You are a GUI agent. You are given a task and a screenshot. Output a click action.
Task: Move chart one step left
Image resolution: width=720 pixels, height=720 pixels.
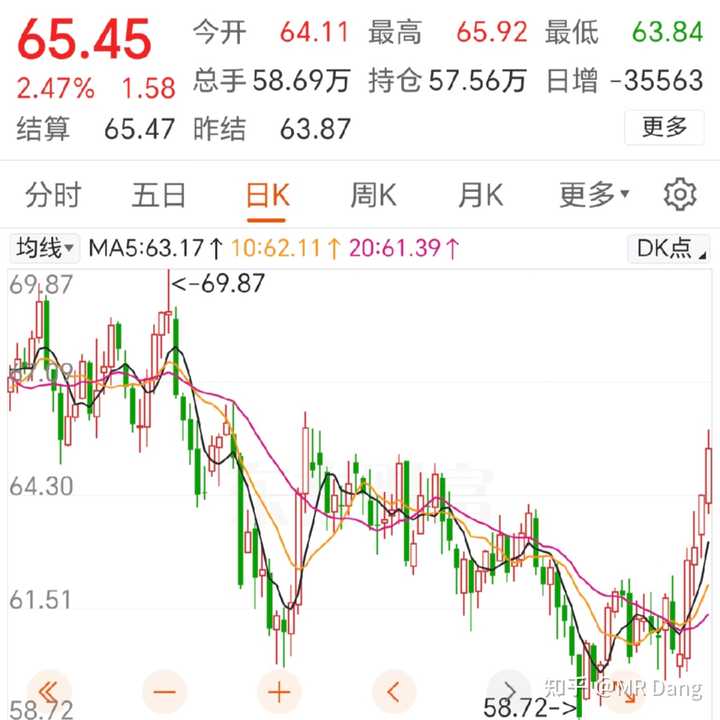pyautogui.click(x=394, y=690)
